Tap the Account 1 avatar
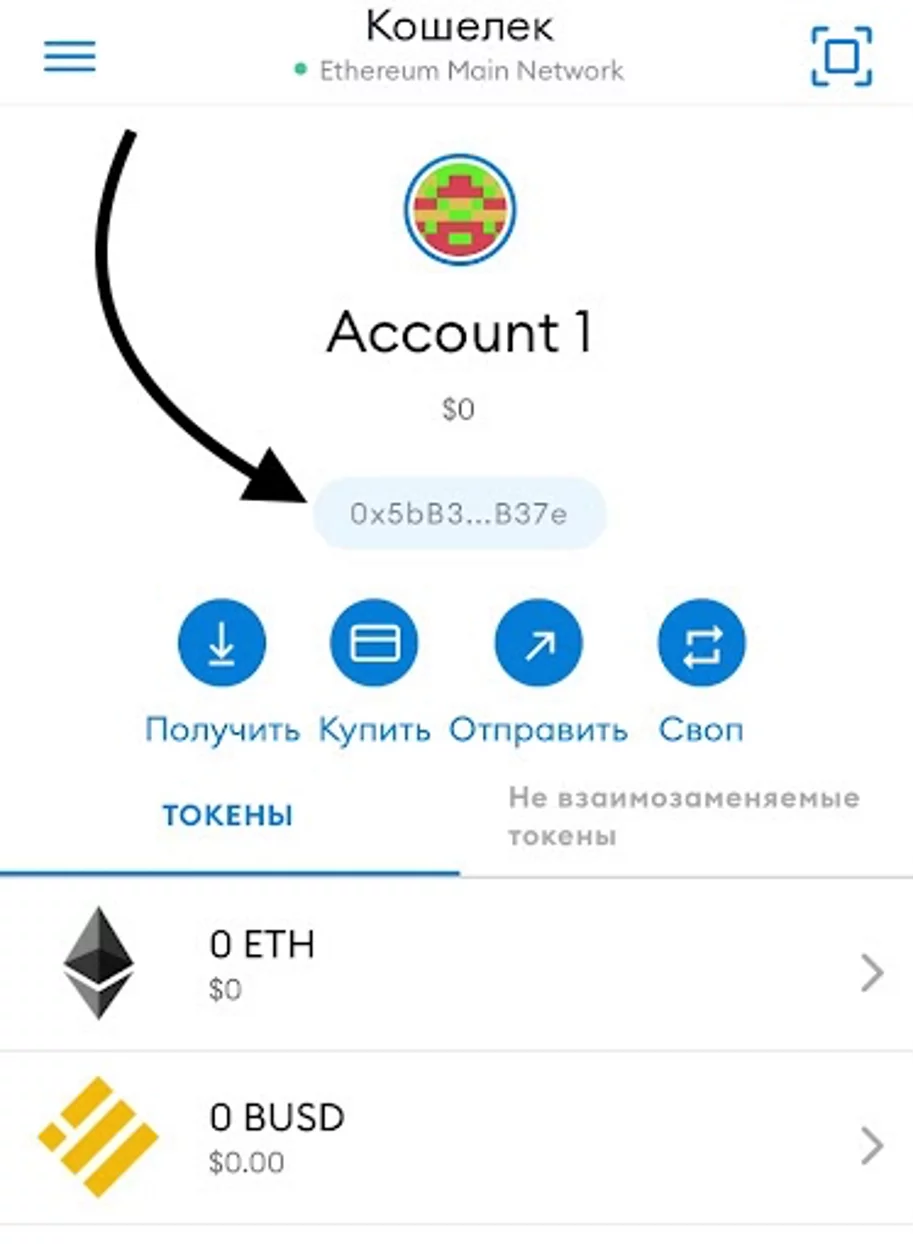Screen dimensions: 914x1250 [x=460, y=208]
